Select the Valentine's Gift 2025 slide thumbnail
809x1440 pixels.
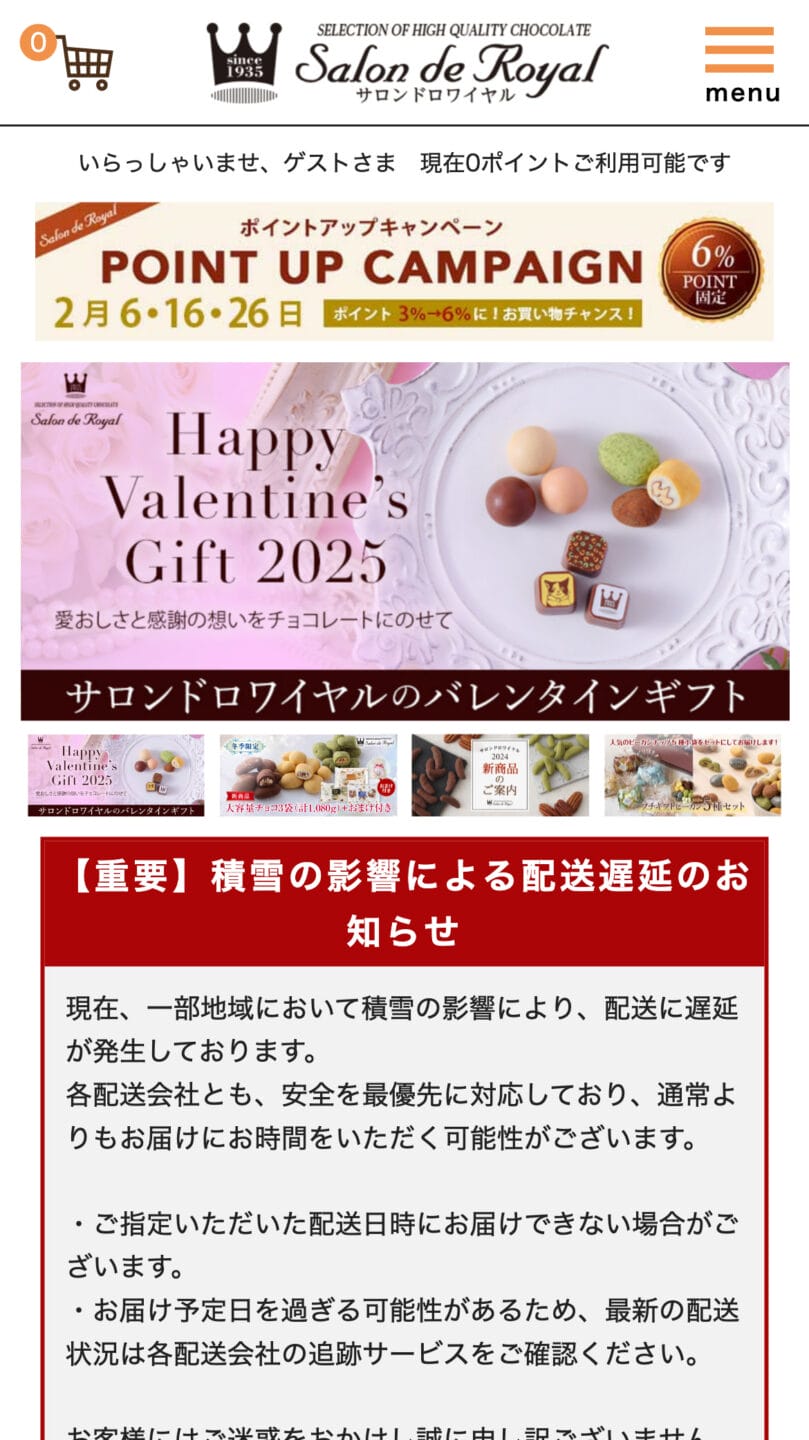tap(116, 775)
